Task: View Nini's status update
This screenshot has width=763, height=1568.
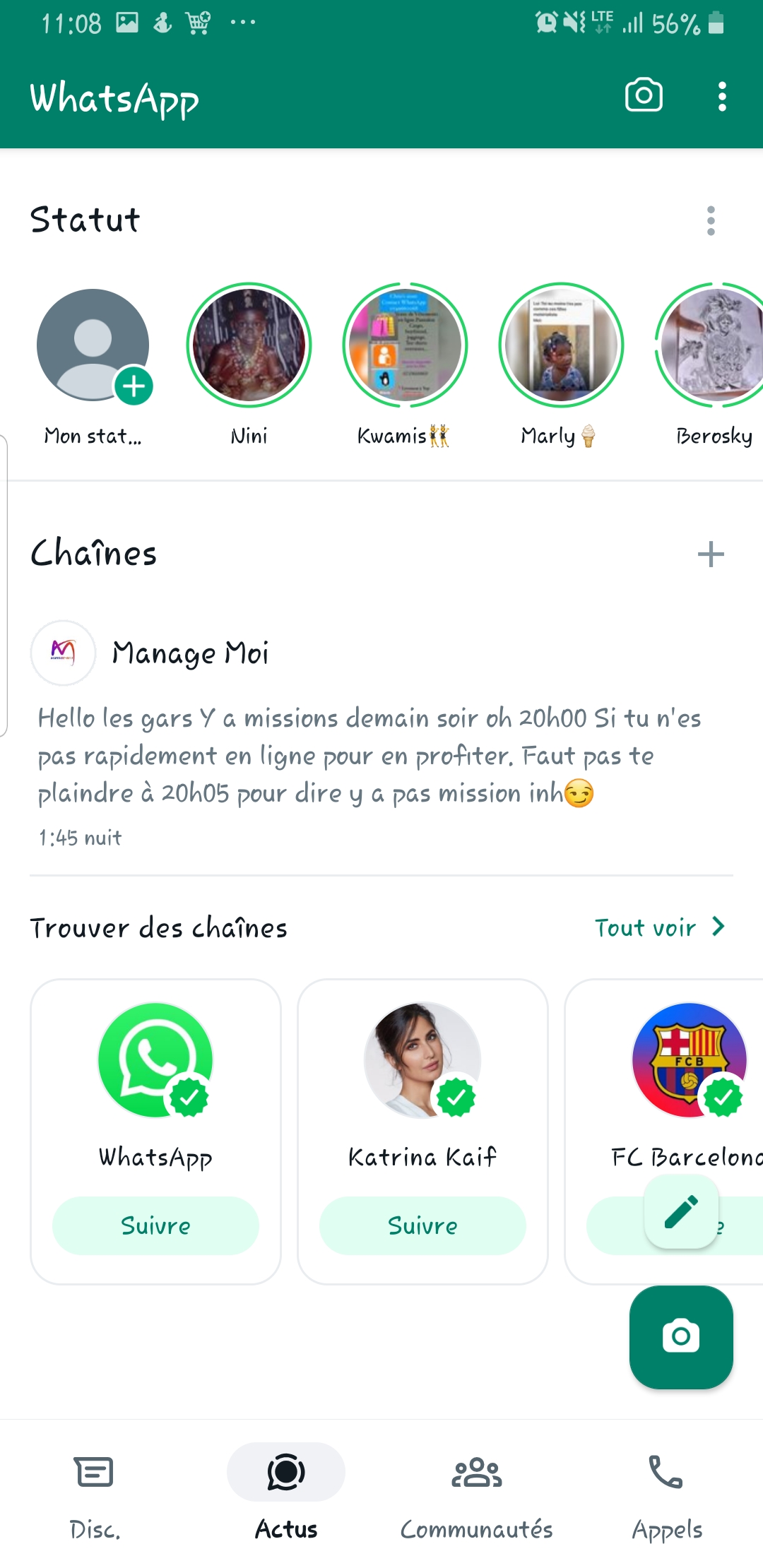Action: tap(249, 345)
